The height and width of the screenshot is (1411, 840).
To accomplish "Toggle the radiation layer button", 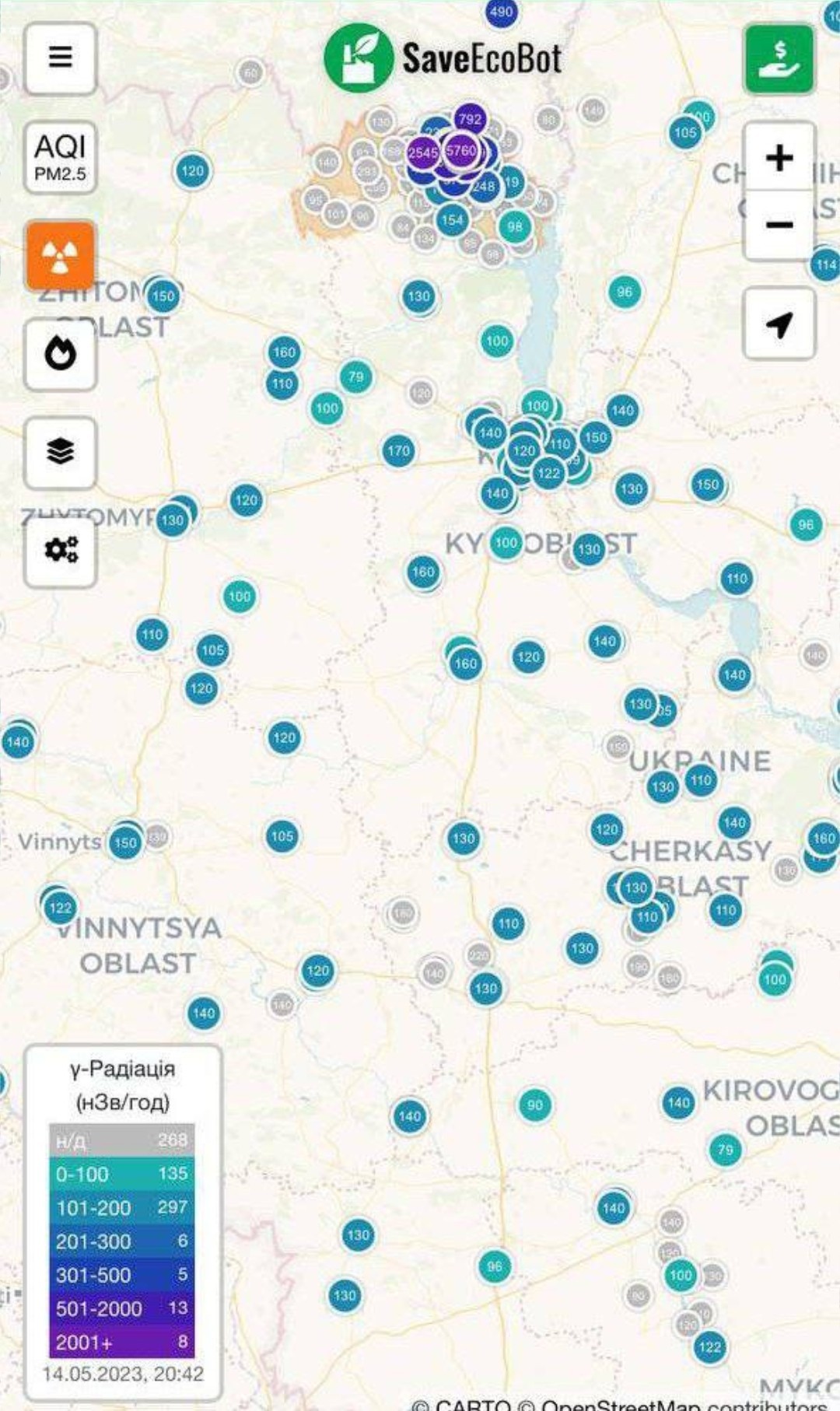I will point(61,256).
